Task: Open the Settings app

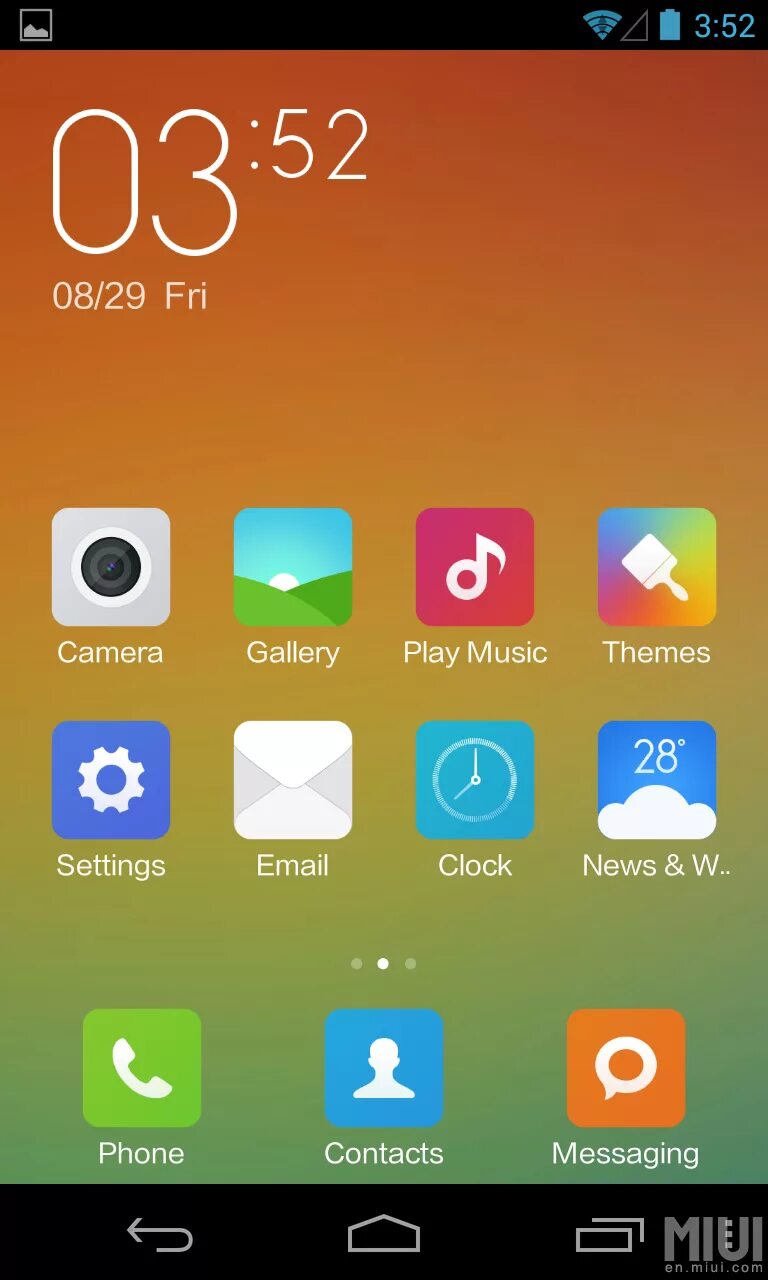Action: [x=110, y=780]
